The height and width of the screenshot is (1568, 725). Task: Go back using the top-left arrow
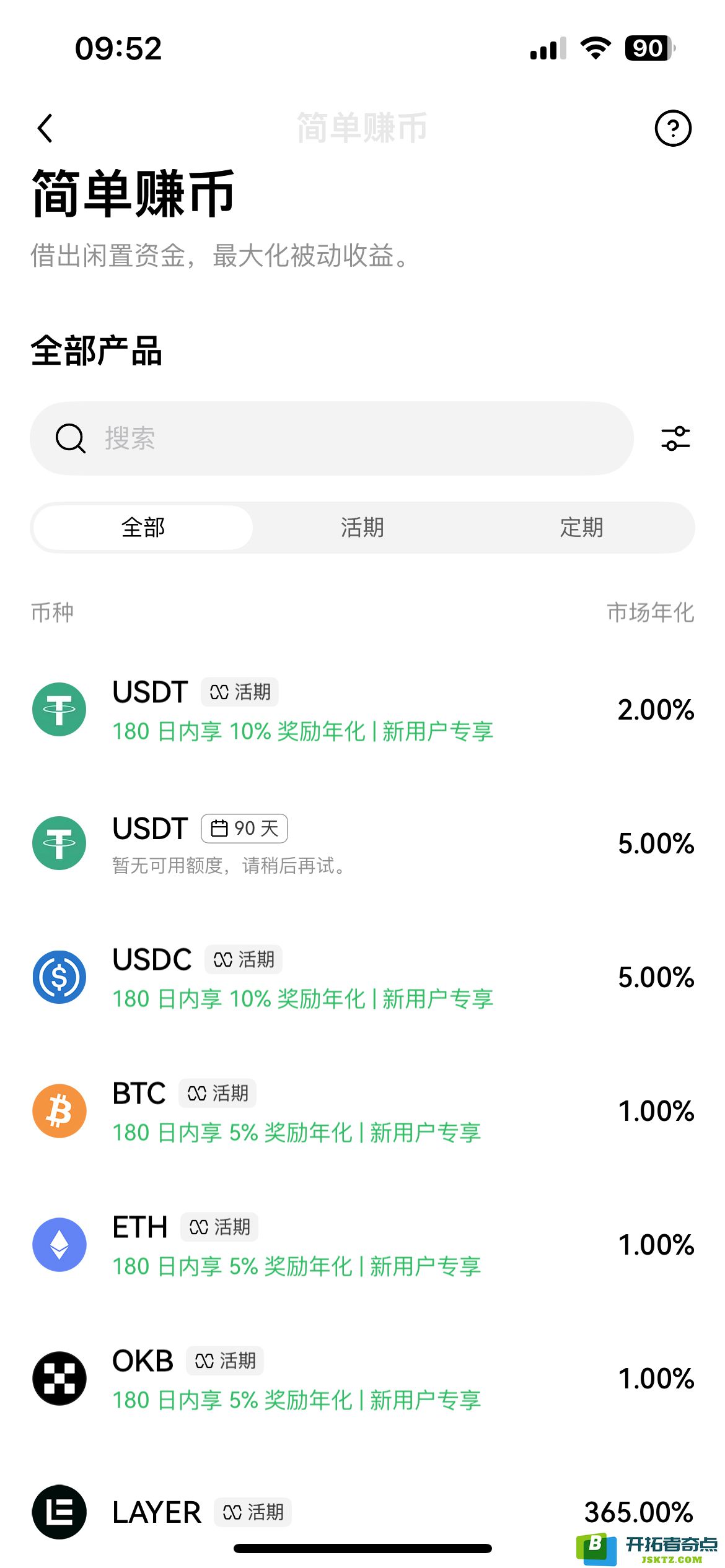[x=45, y=128]
